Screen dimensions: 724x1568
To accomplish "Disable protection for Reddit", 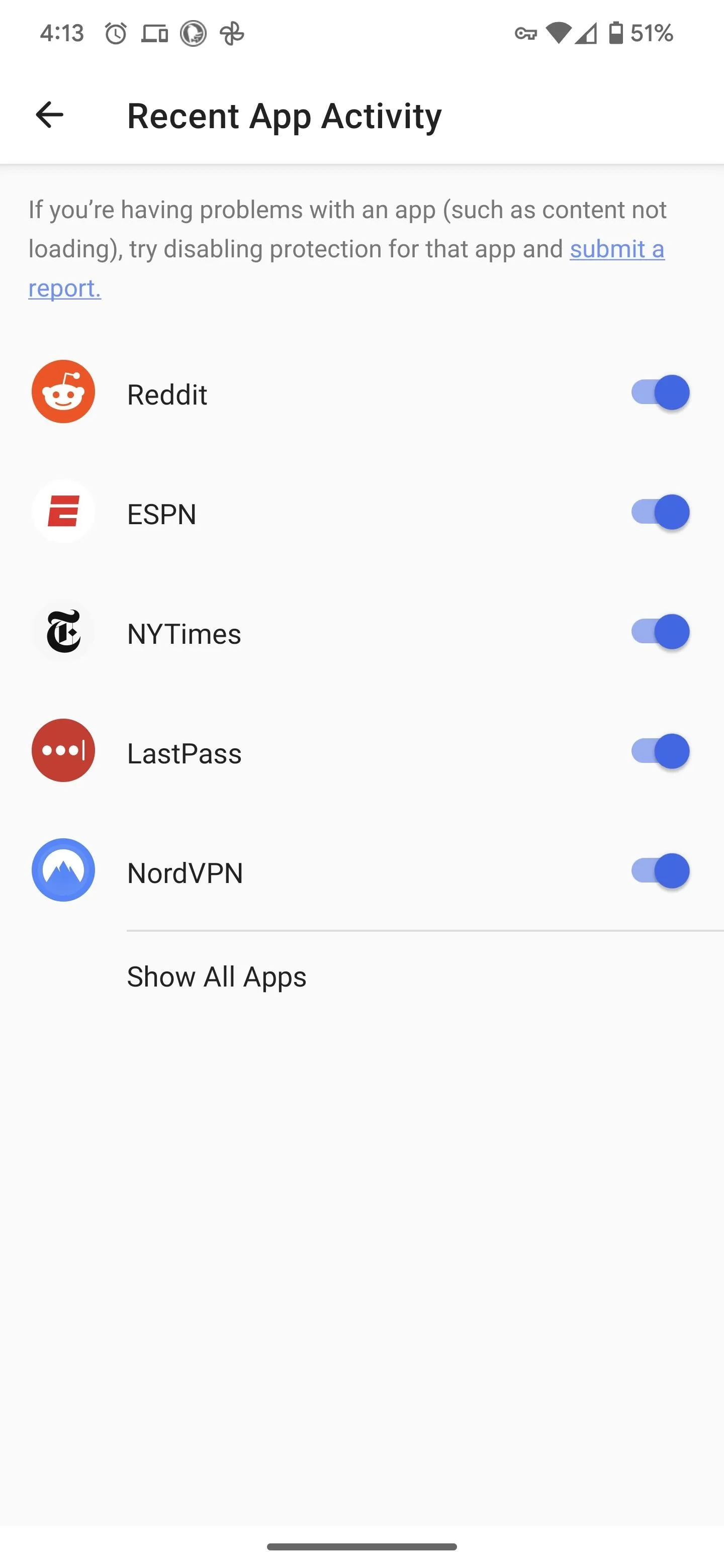I will click(660, 393).
